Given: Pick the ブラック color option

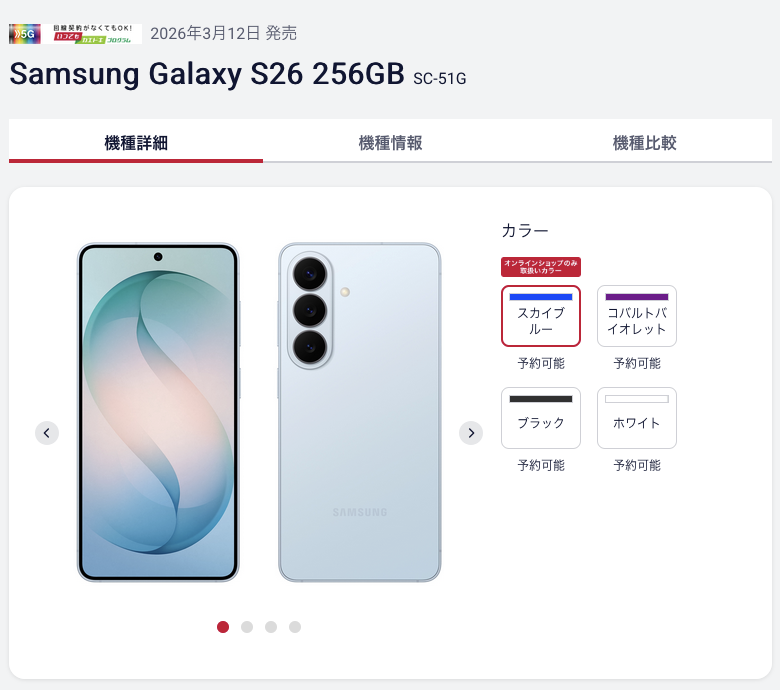Looking at the screenshot, I should (541, 418).
